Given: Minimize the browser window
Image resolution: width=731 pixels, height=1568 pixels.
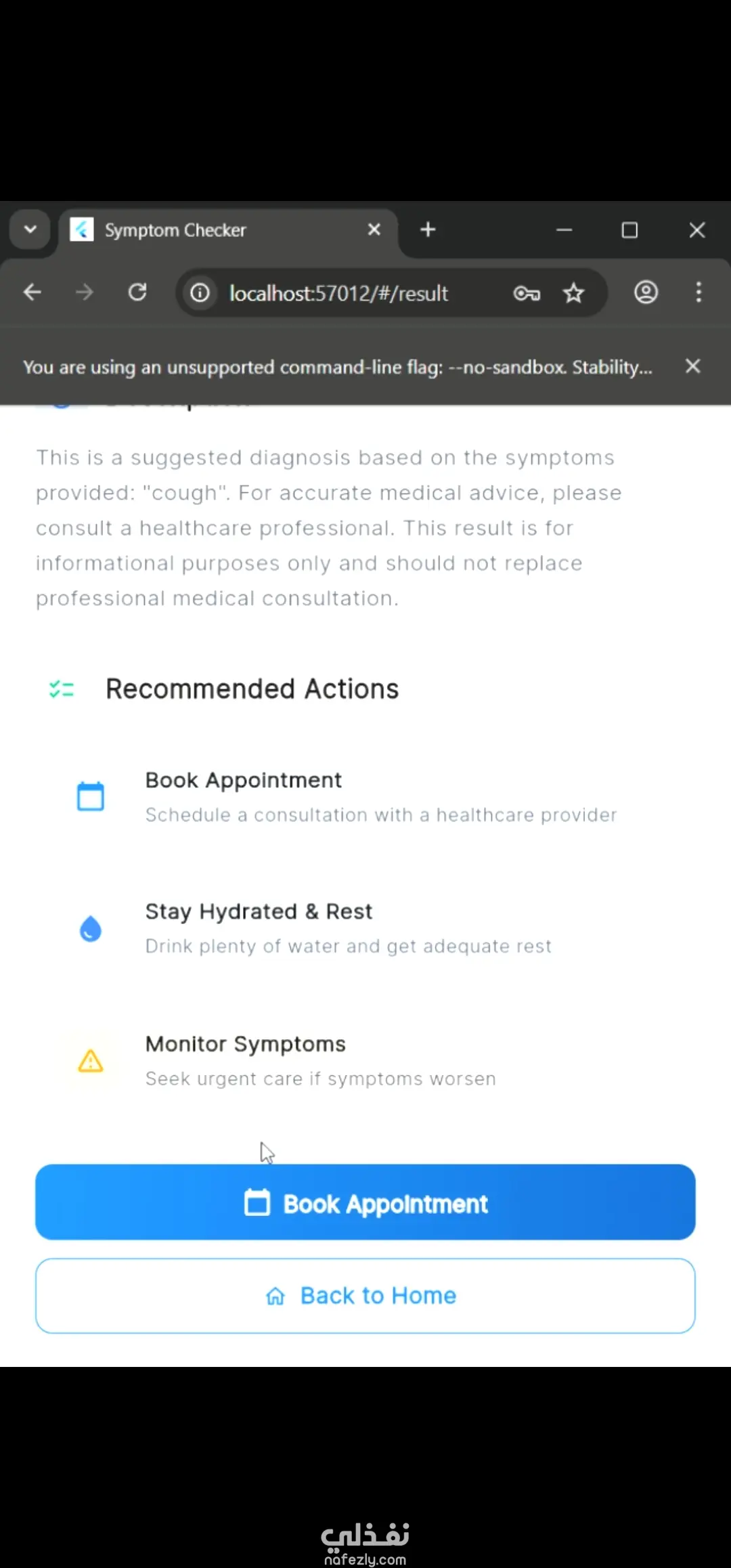Looking at the screenshot, I should click(564, 230).
